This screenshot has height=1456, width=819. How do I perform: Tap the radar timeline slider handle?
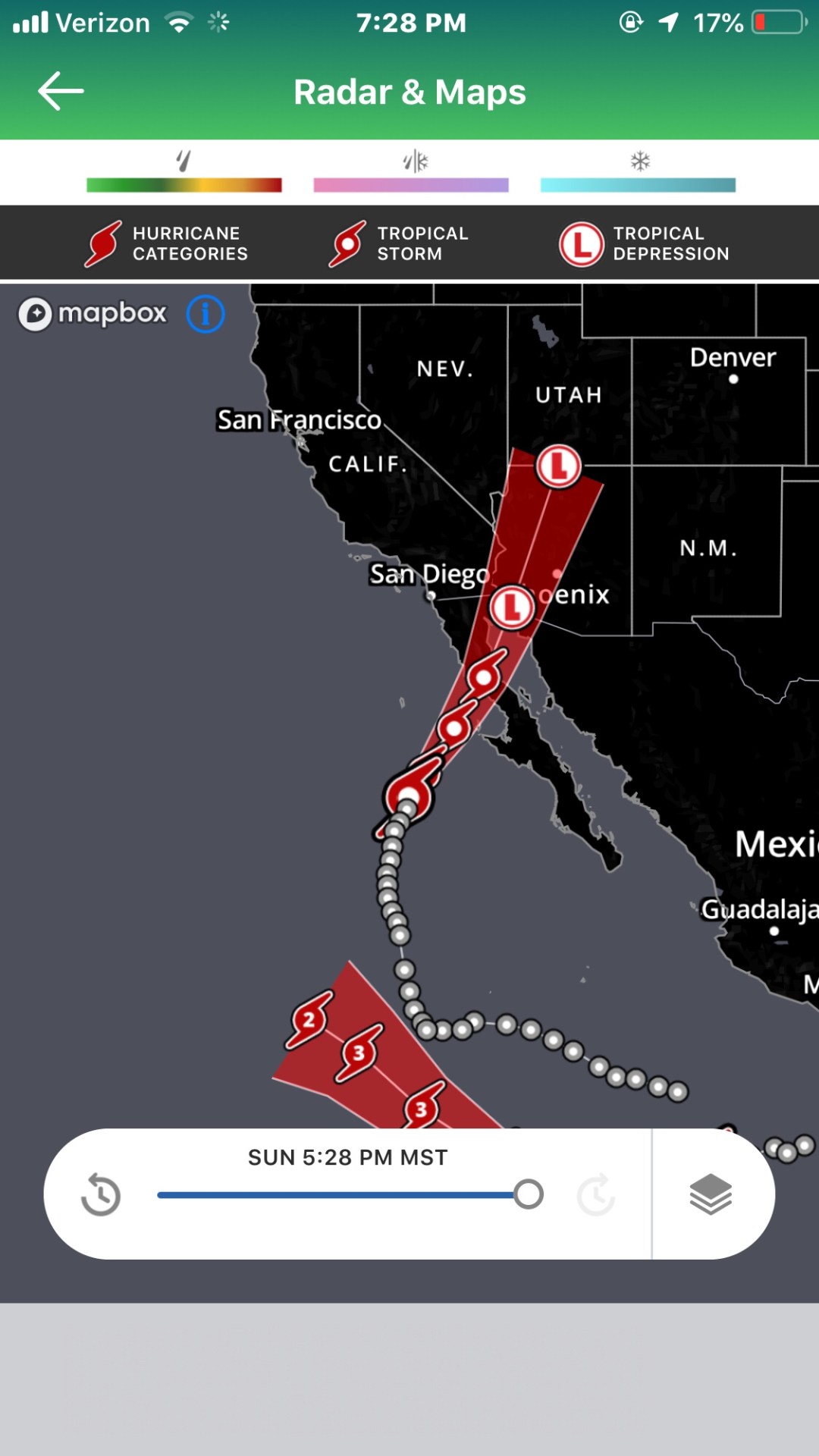[x=529, y=1194]
